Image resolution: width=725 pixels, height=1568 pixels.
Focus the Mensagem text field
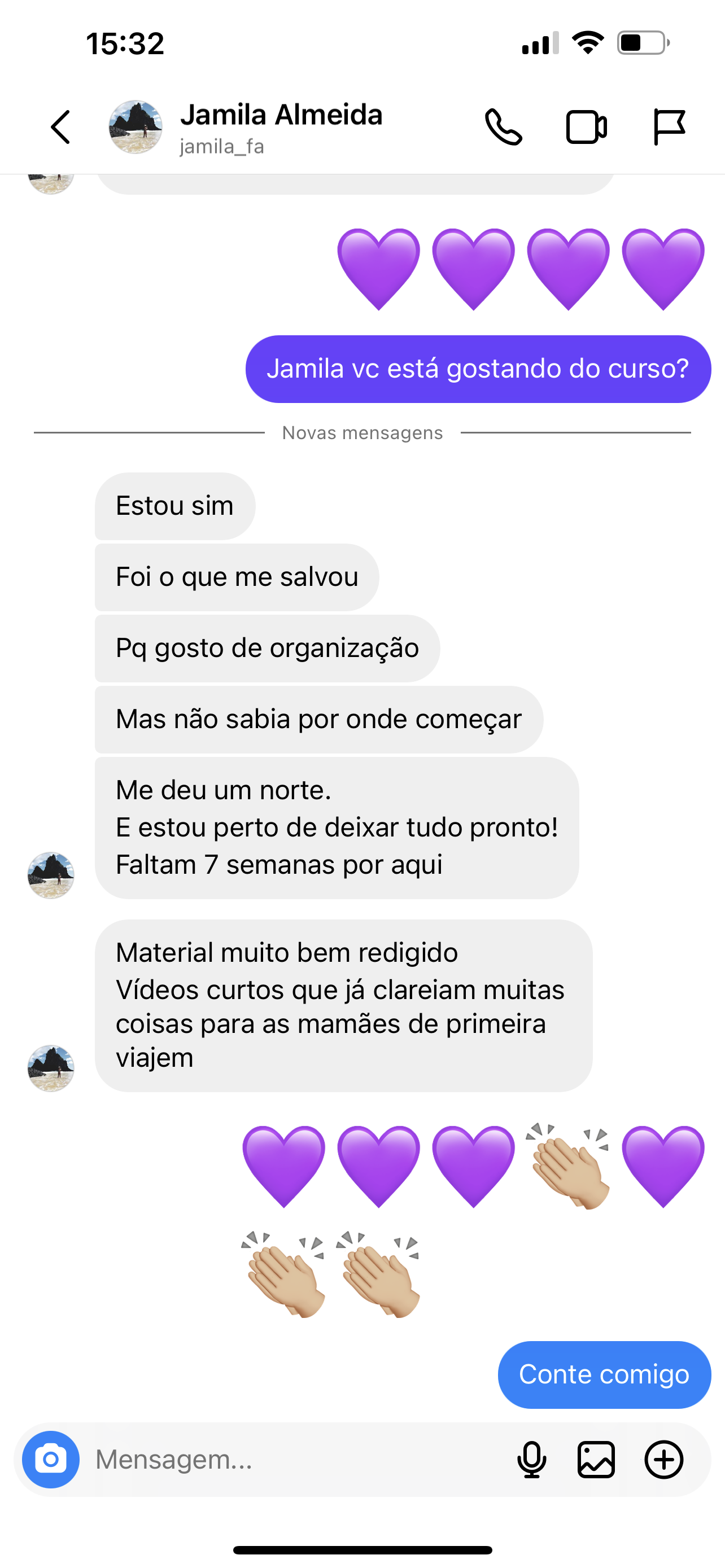coord(292,1459)
